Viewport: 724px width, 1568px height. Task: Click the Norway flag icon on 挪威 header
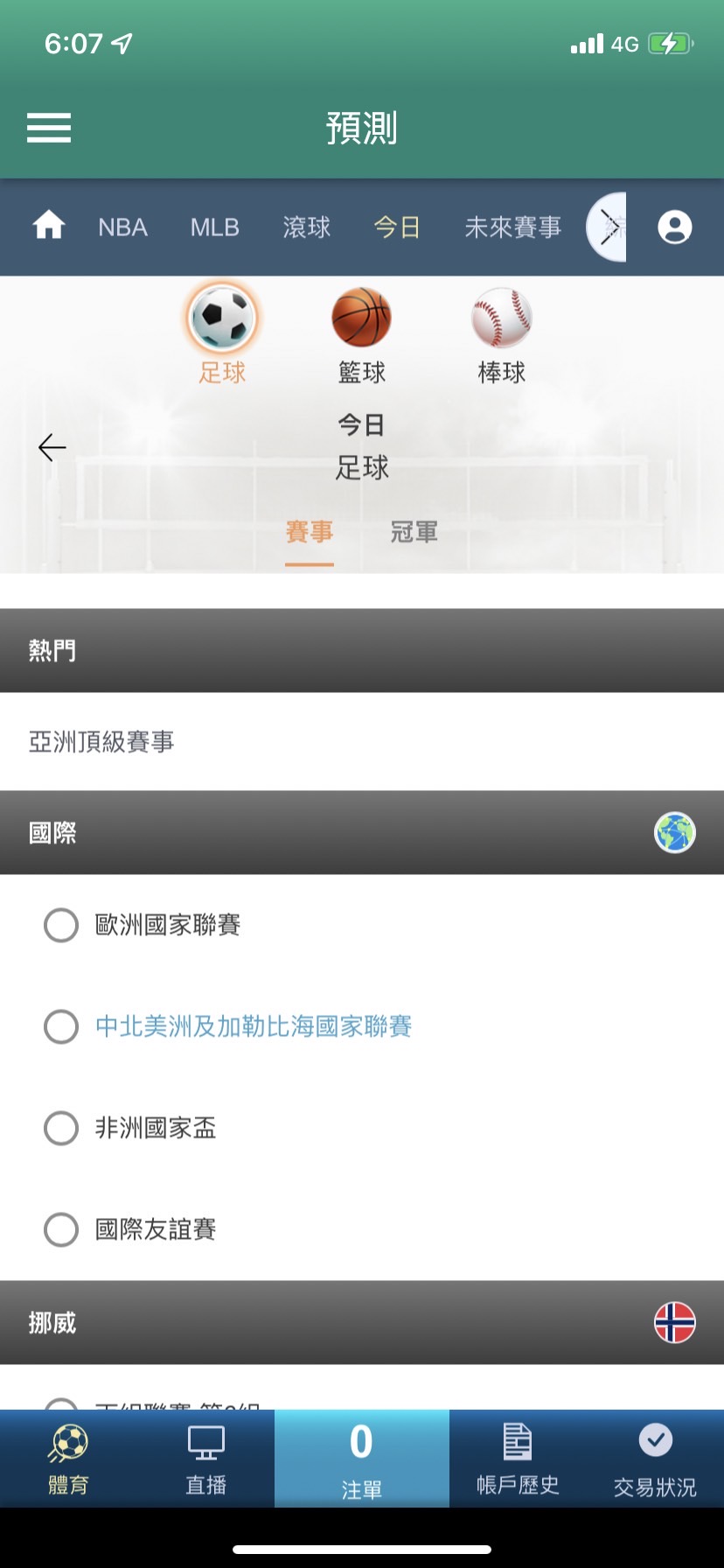673,1322
